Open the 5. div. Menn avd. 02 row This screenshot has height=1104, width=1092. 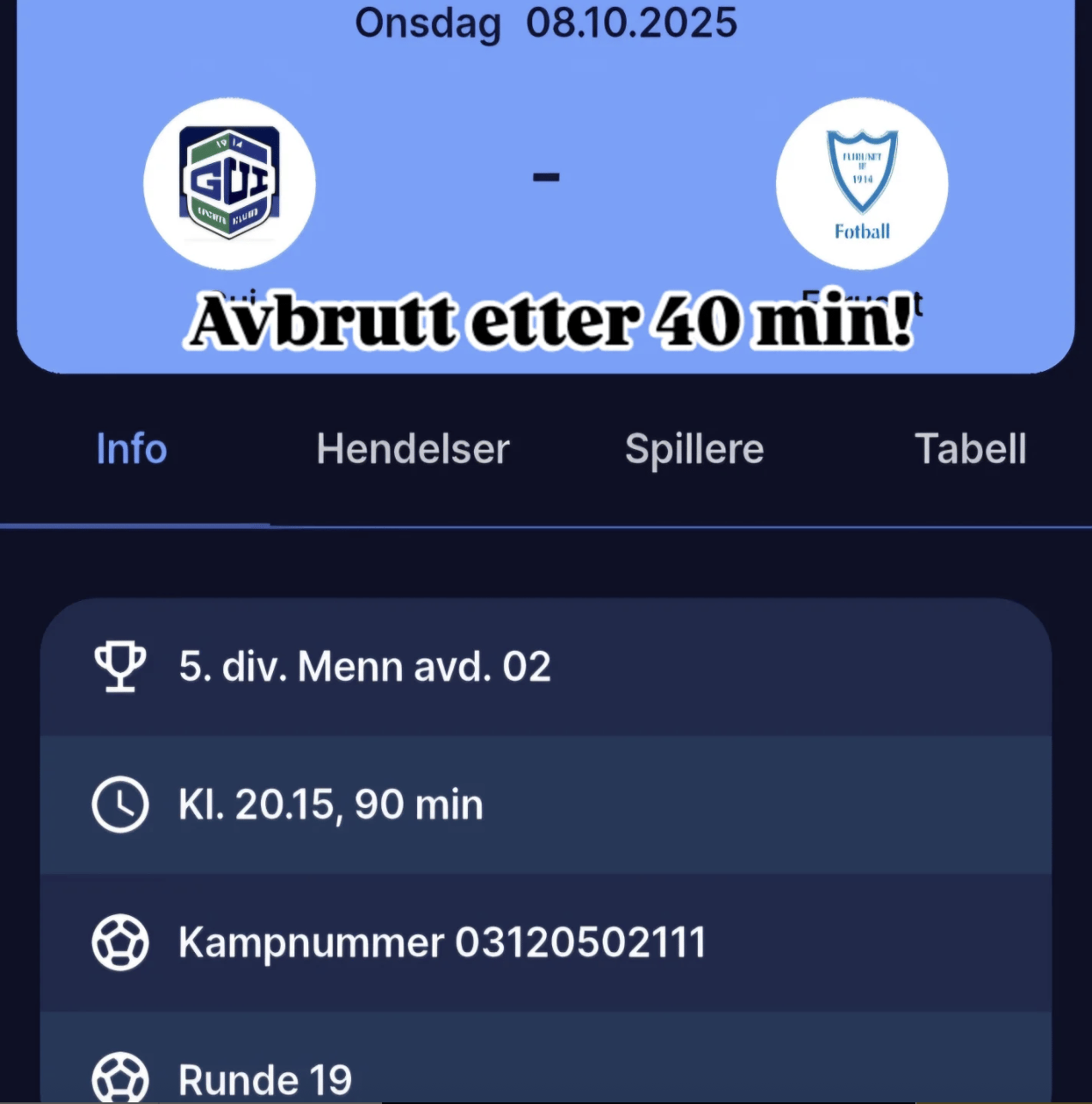(545, 667)
